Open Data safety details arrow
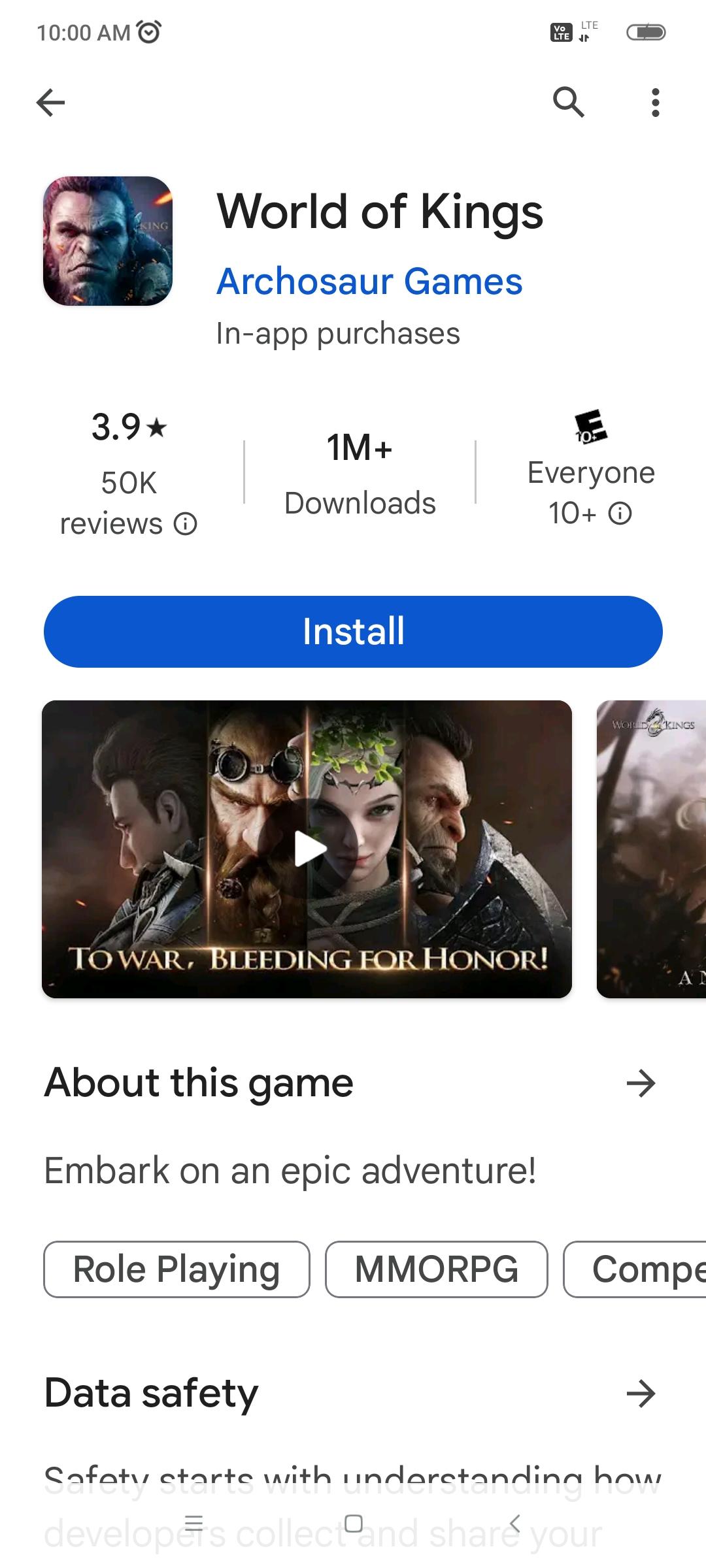Screen dimensions: 706x1568 [641, 1394]
